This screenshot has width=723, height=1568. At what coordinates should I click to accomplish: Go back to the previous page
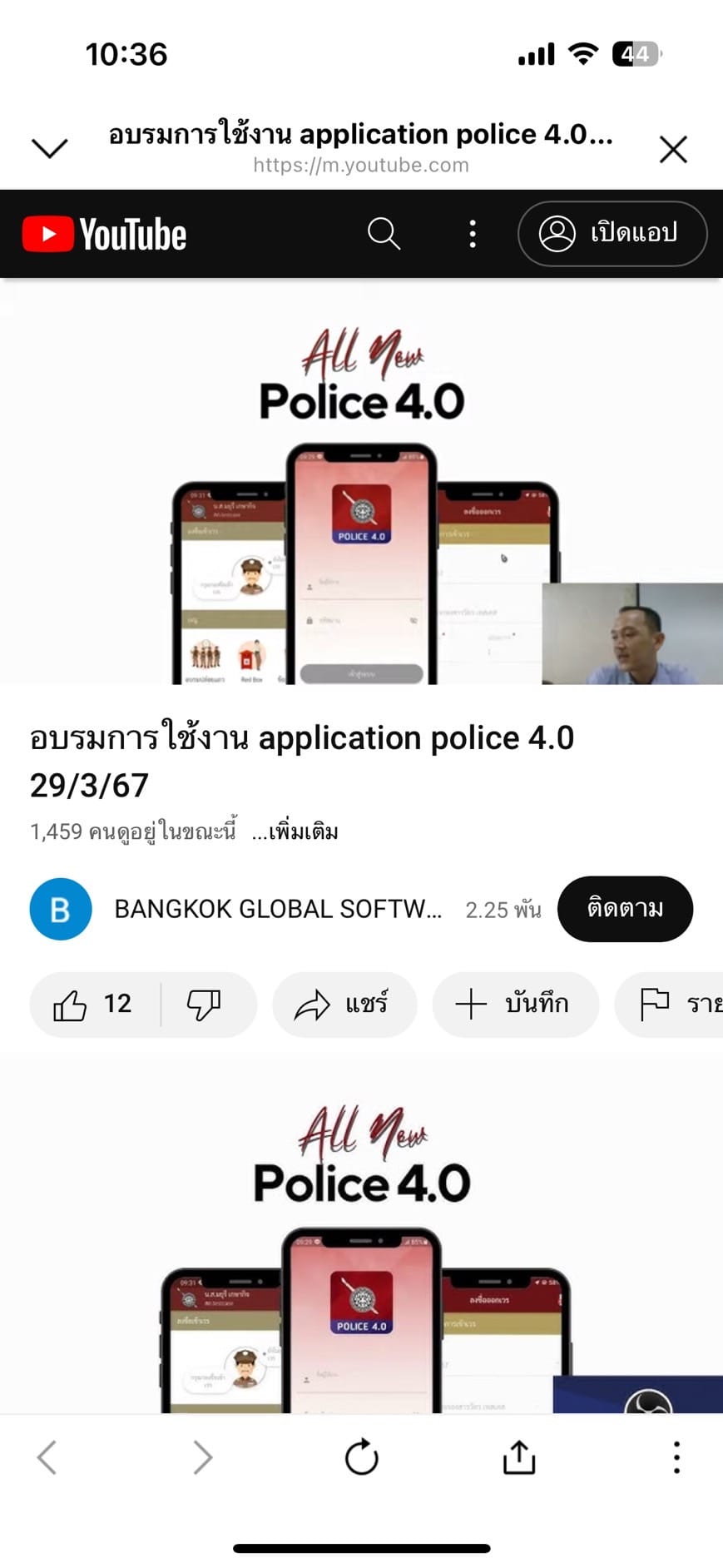point(47,1457)
